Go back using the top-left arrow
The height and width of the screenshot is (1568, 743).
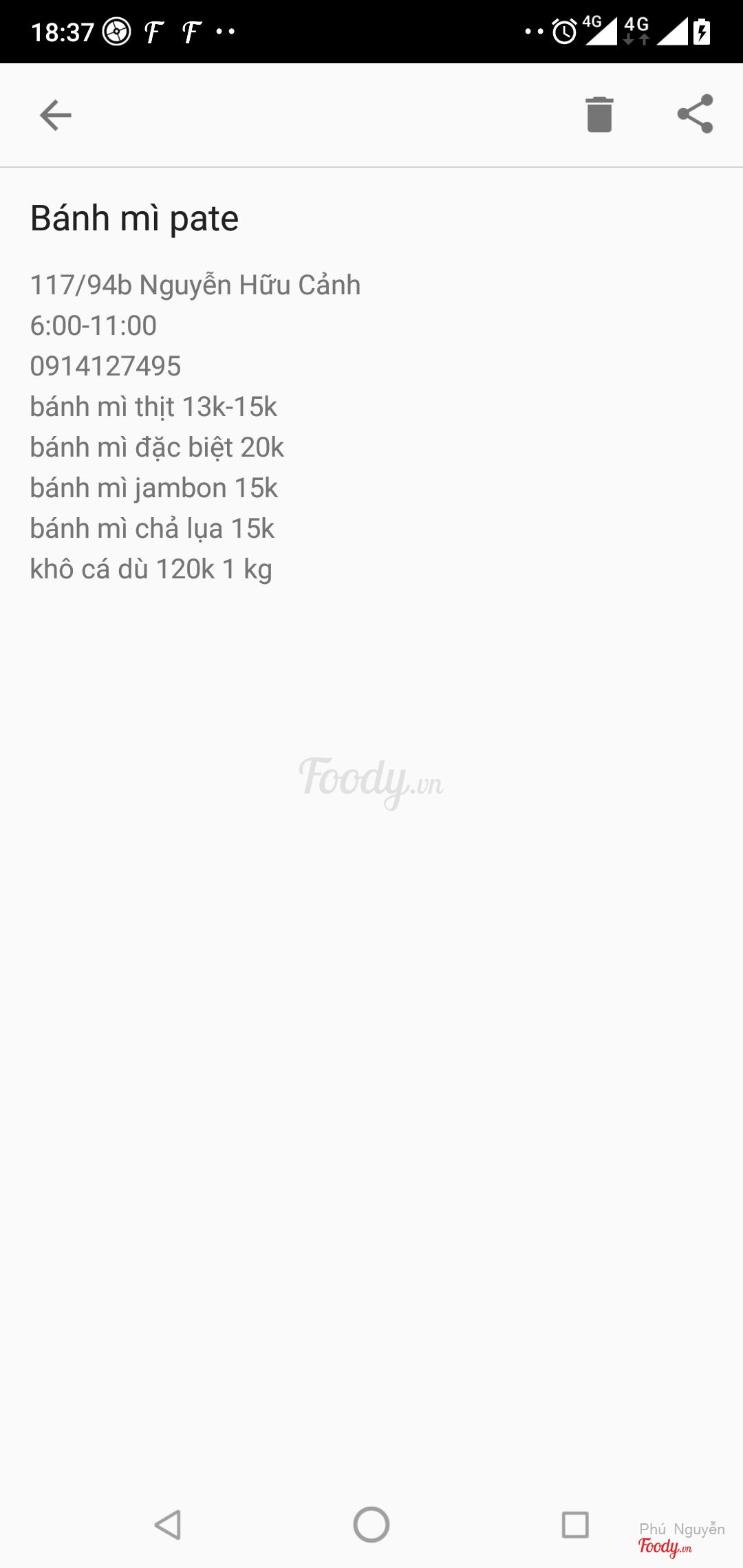click(x=56, y=115)
